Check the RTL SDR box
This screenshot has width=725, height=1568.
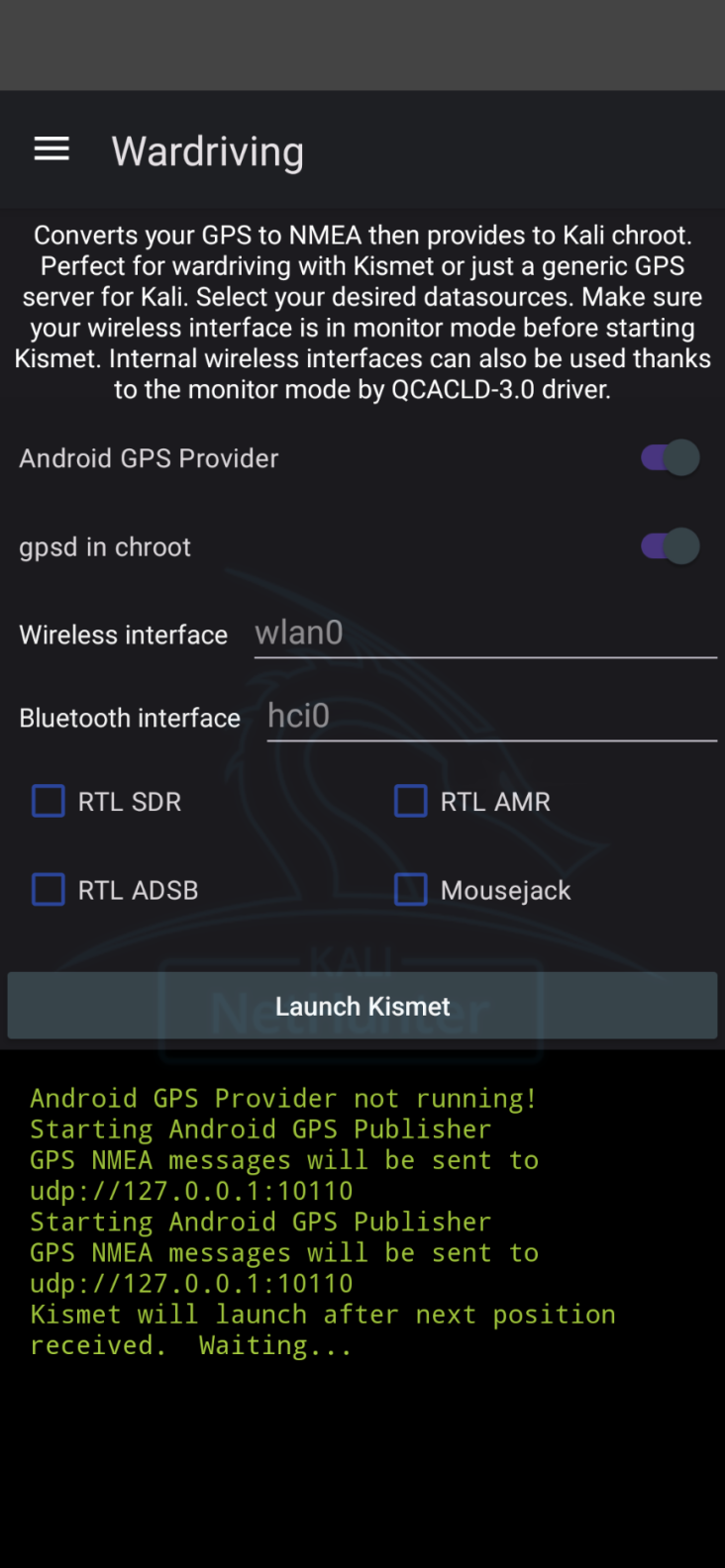coord(49,801)
